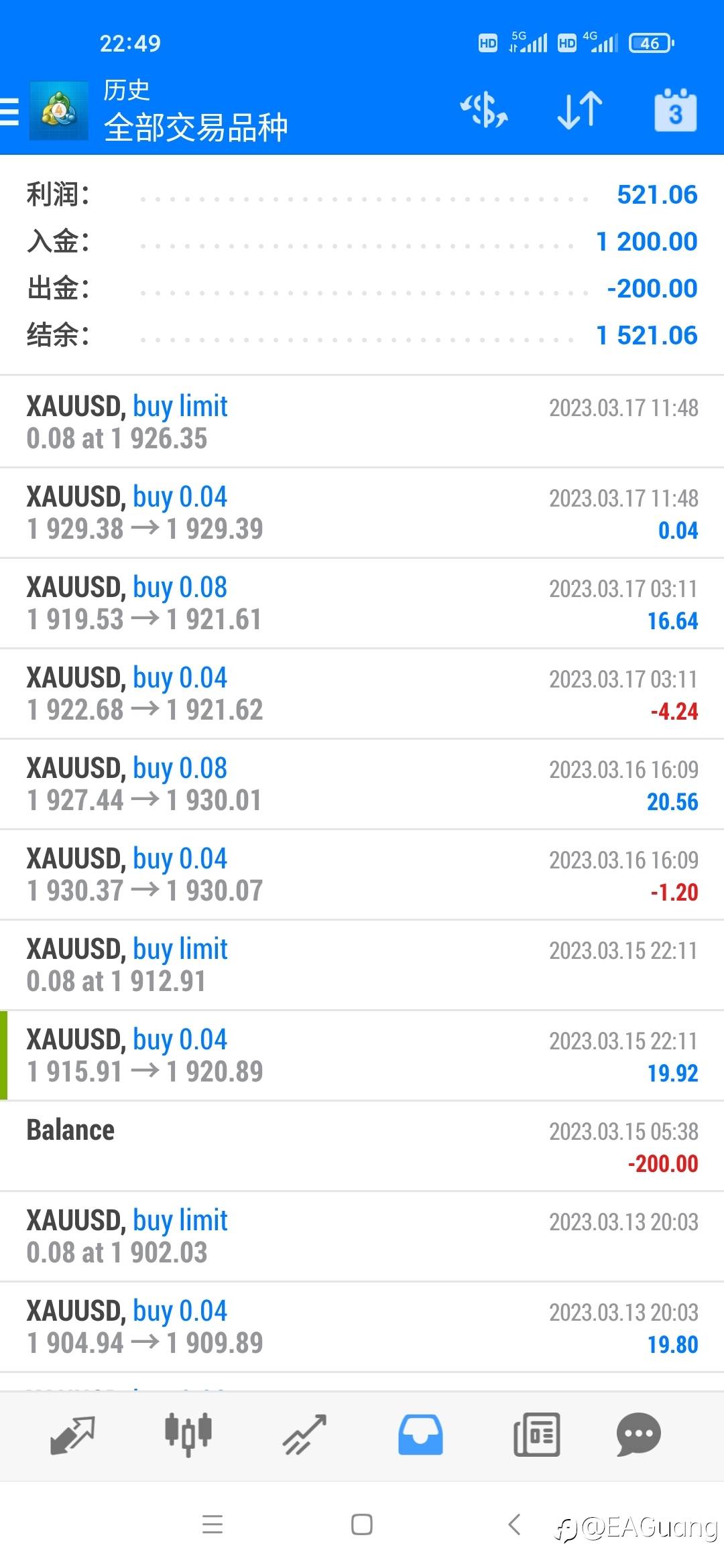Switch to the Trade tab
Viewport: 724px width, 1568px height.
click(304, 1435)
